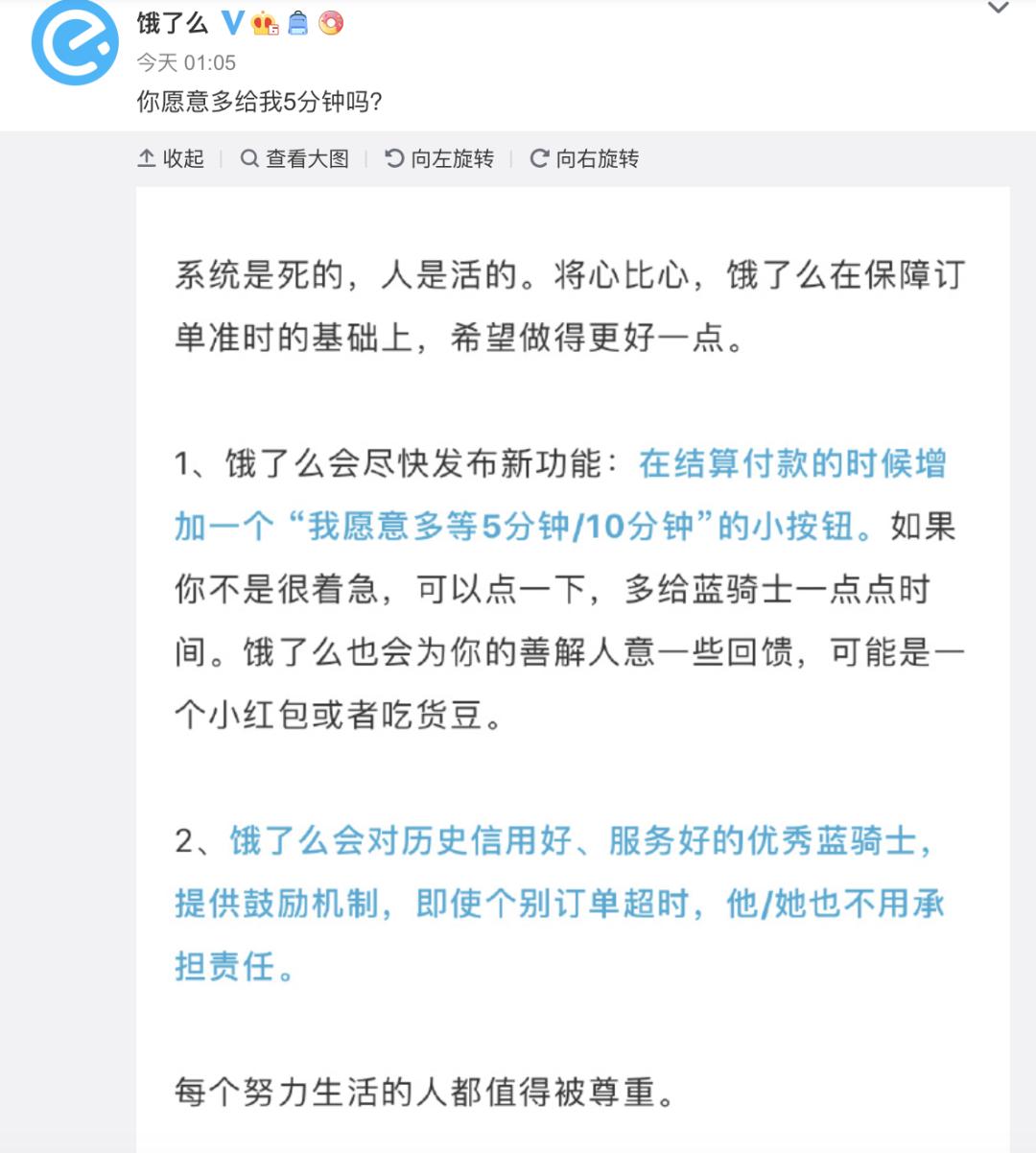Open the 饿了么 account name
Screen dimensions: 1036x1153
(172, 22)
